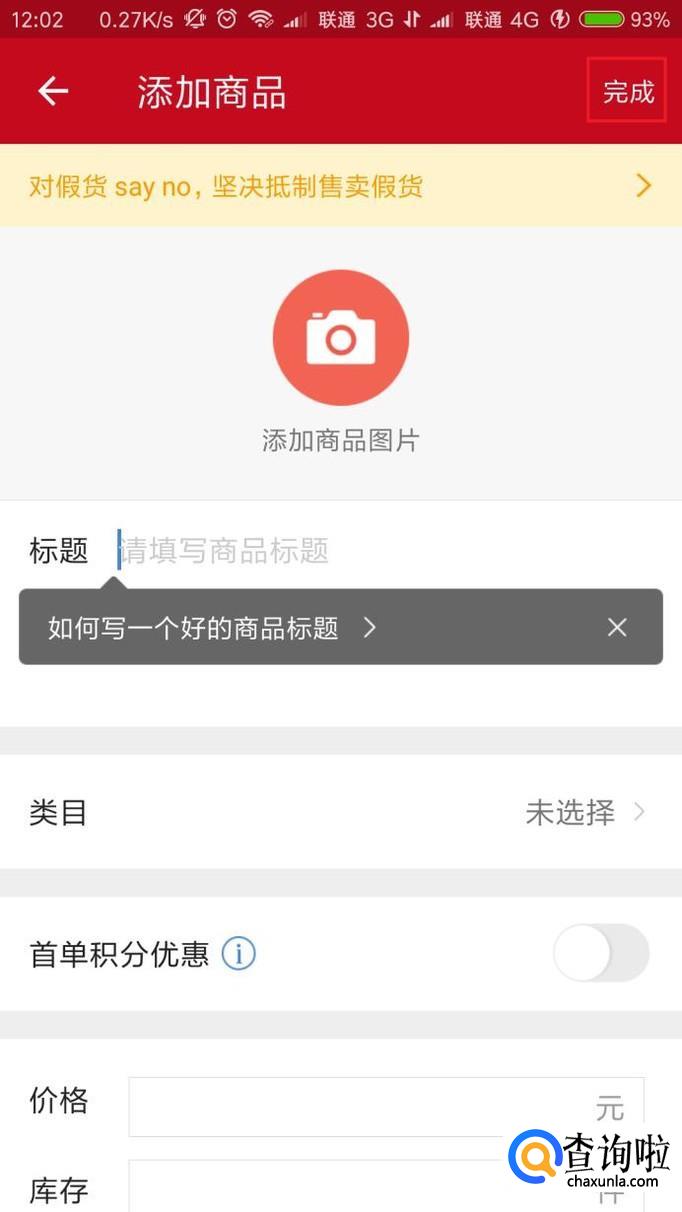Select the 价格 price input field

point(360,1106)
